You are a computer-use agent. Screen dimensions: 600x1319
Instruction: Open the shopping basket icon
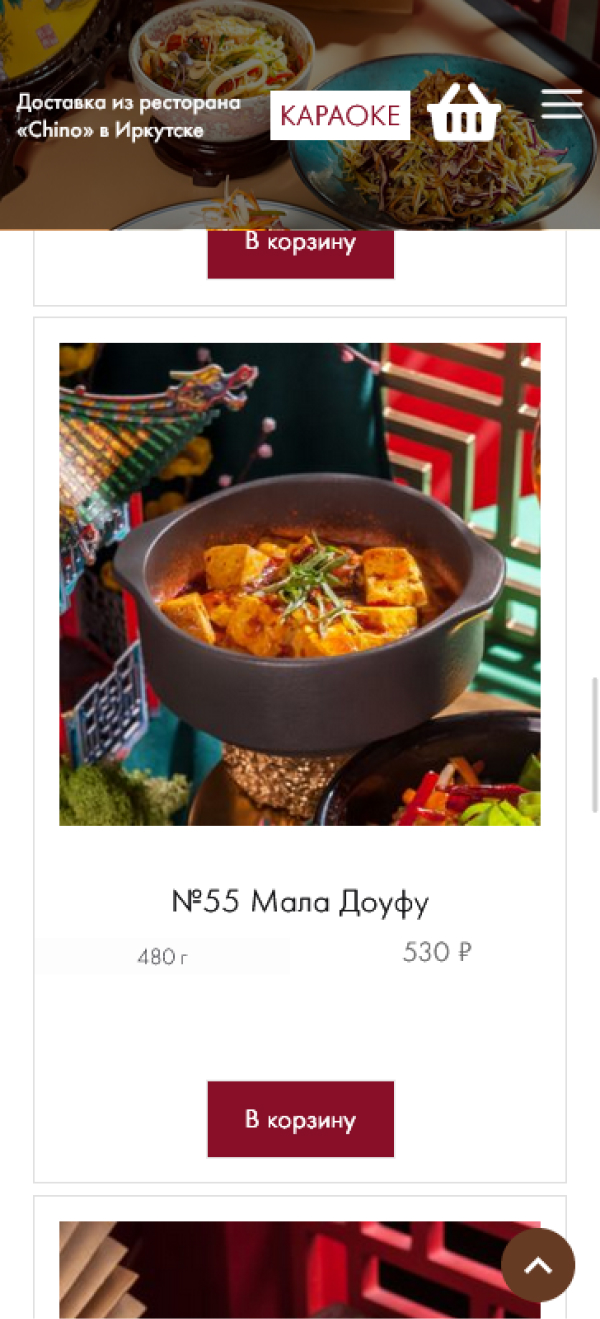463,113
